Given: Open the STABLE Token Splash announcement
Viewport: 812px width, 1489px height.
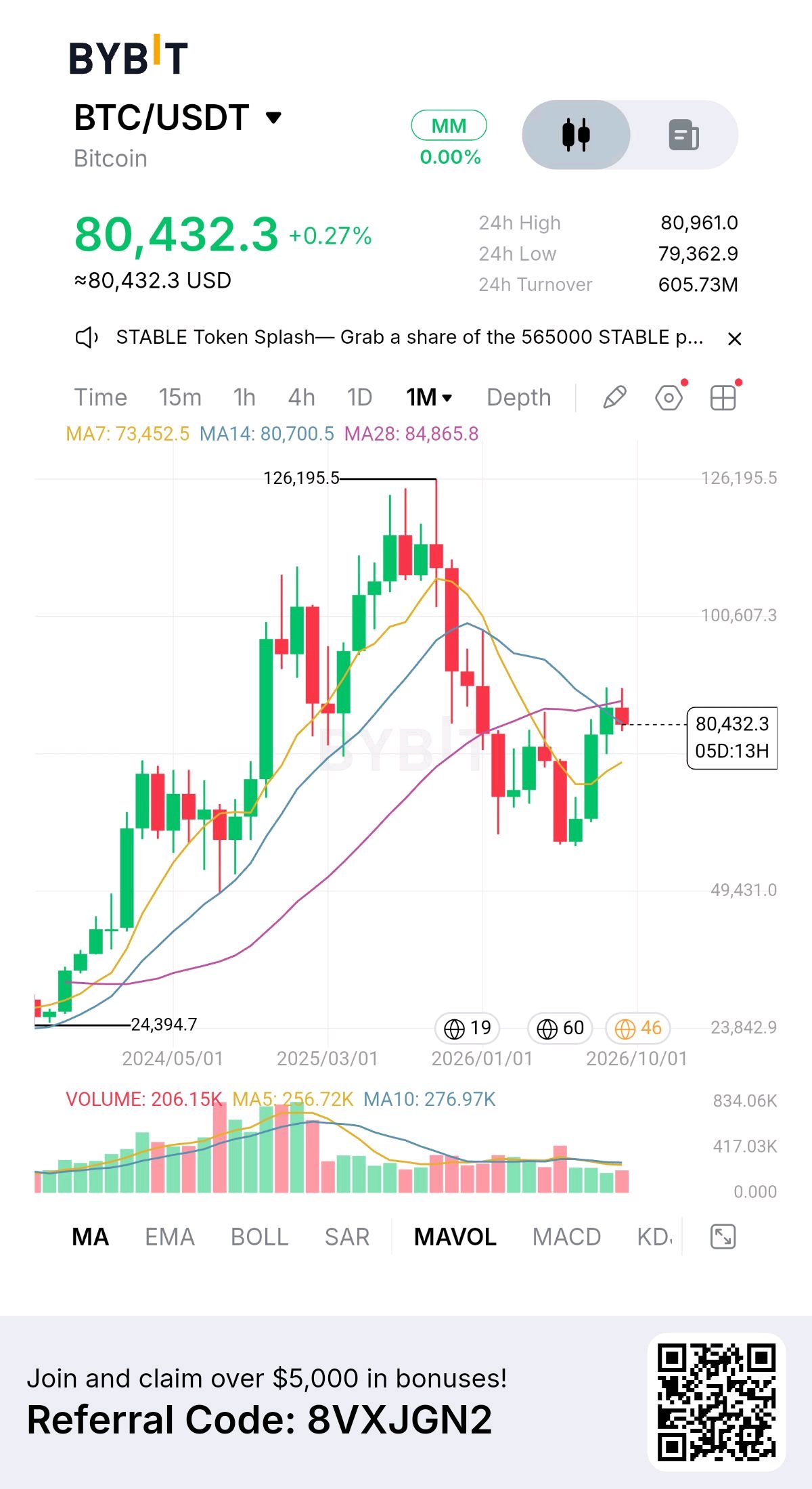Looking at the screenshot, I should click(x=409, y=337).
